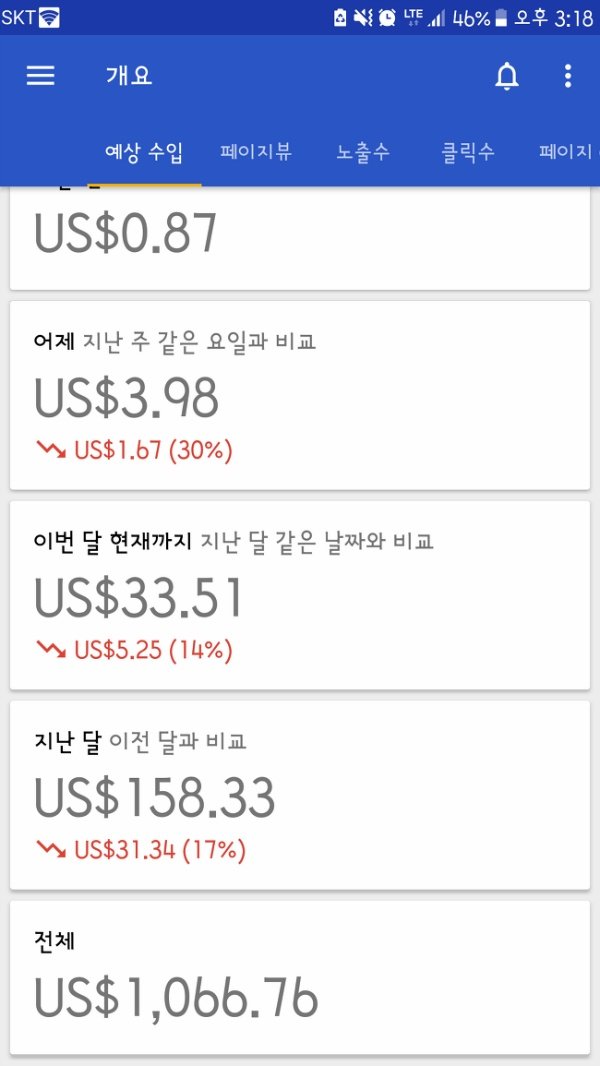Open the notifications bell
The height and width of the screenshot is (1066, 600).
coord(506,76)
